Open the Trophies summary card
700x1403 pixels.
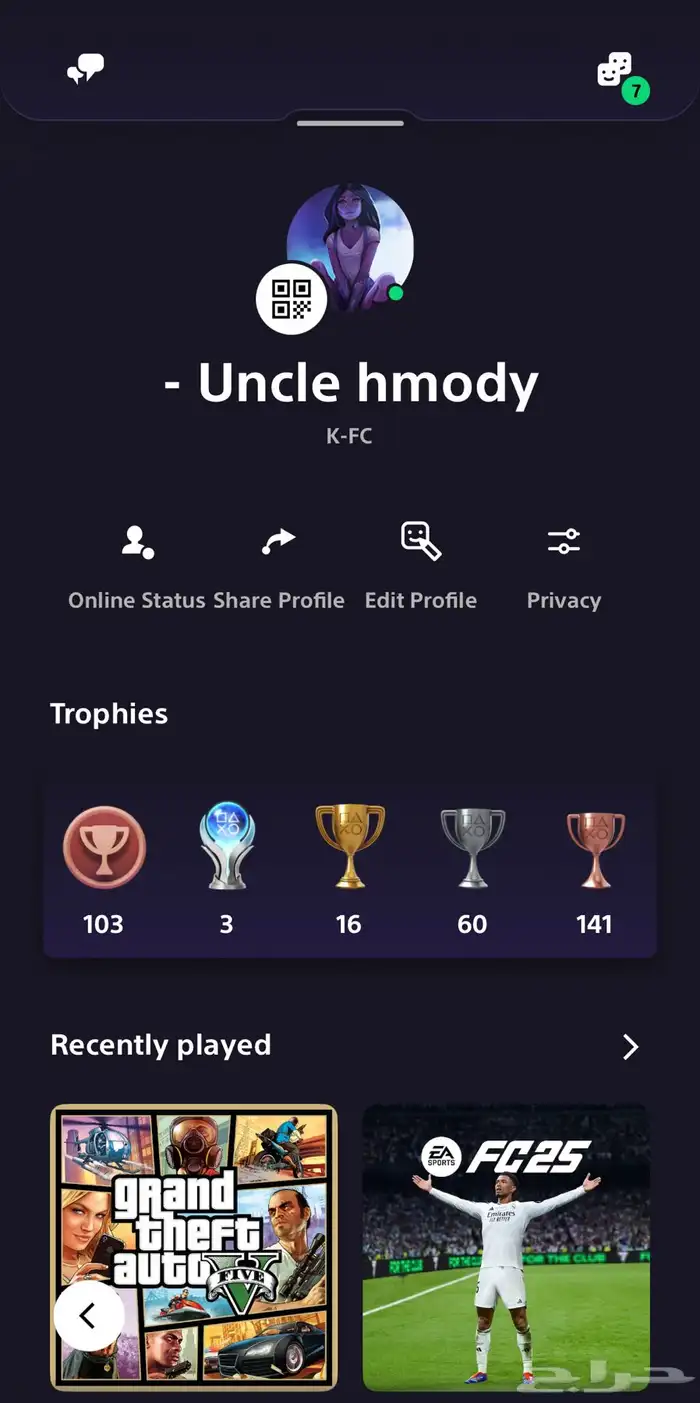349,870
